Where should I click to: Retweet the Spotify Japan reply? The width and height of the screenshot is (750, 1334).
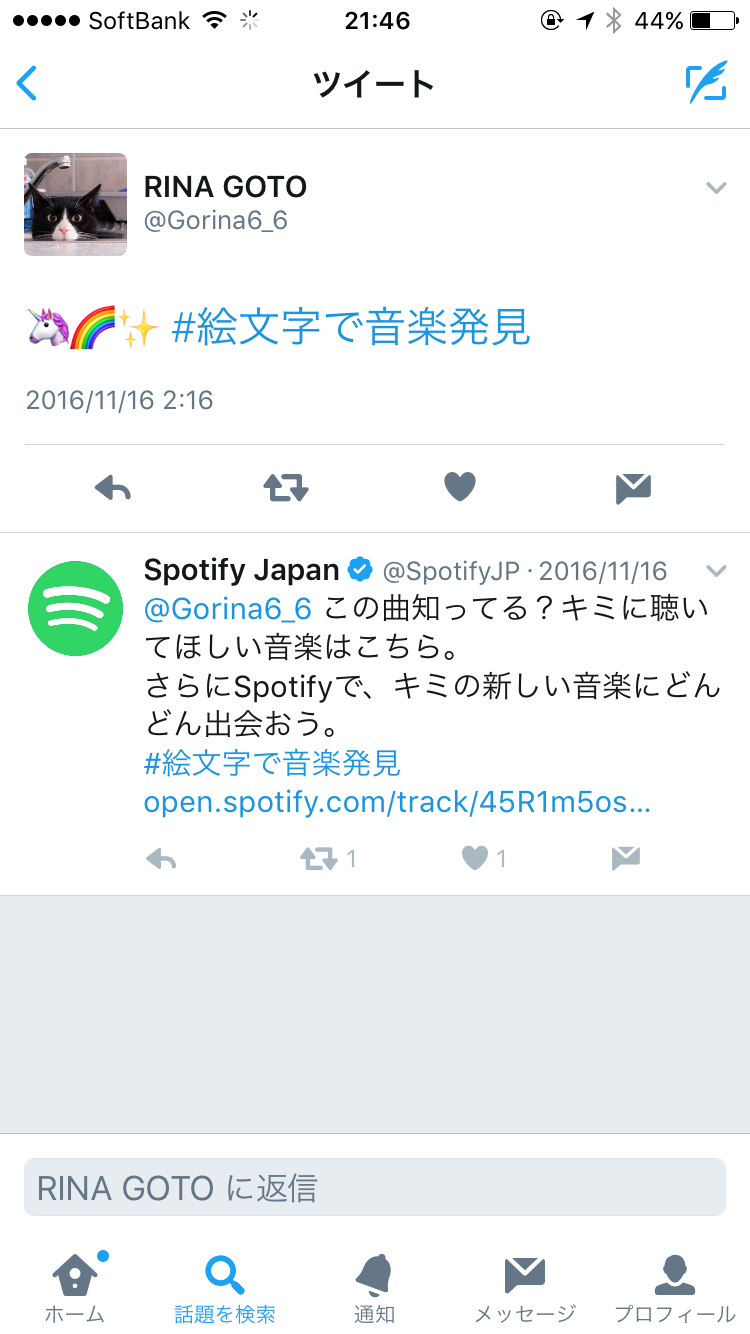point(320,858)
